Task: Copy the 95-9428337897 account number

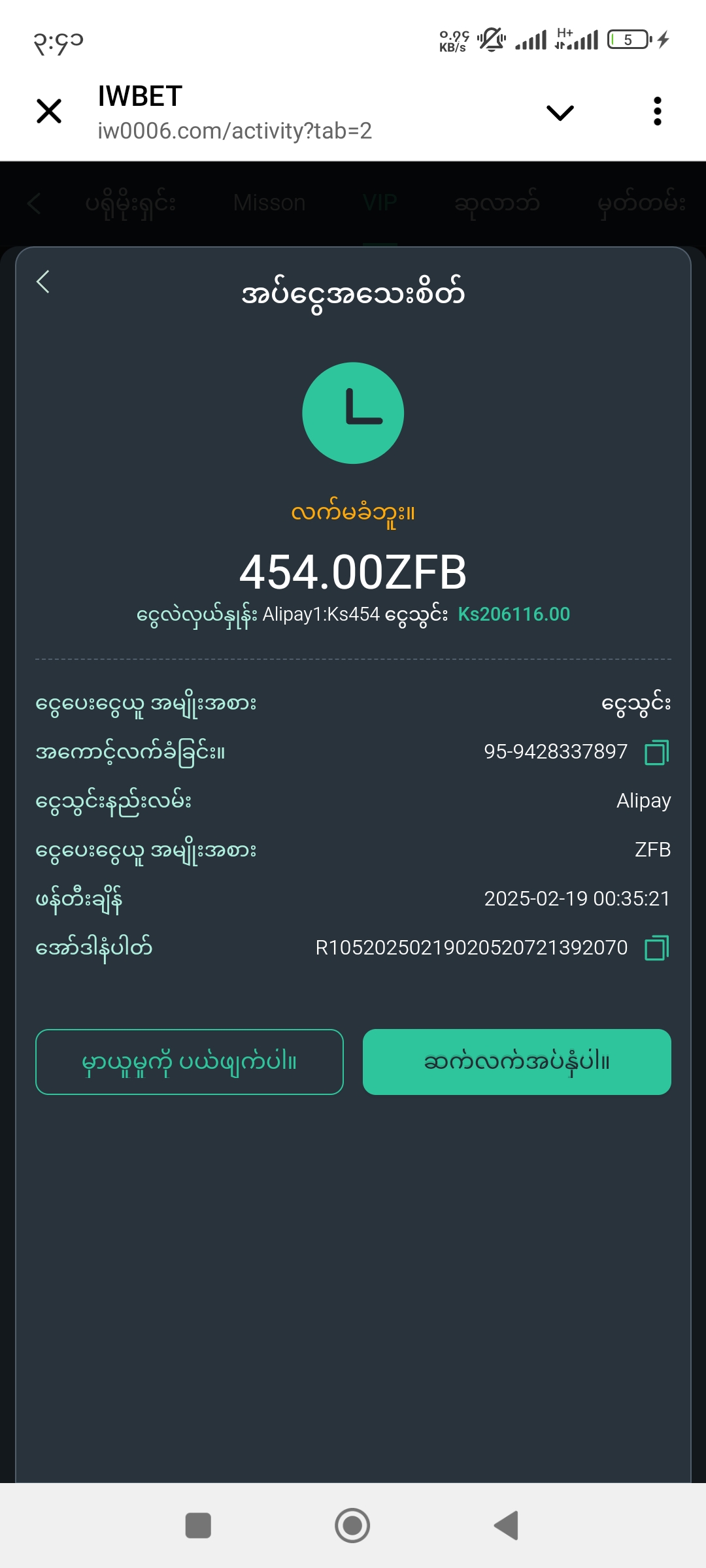Action: (x=656, y=752)
